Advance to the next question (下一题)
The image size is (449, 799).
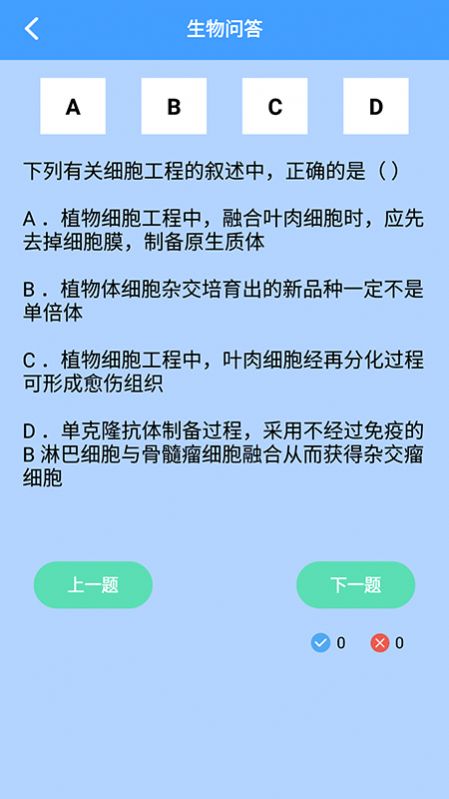coord(356,584)
